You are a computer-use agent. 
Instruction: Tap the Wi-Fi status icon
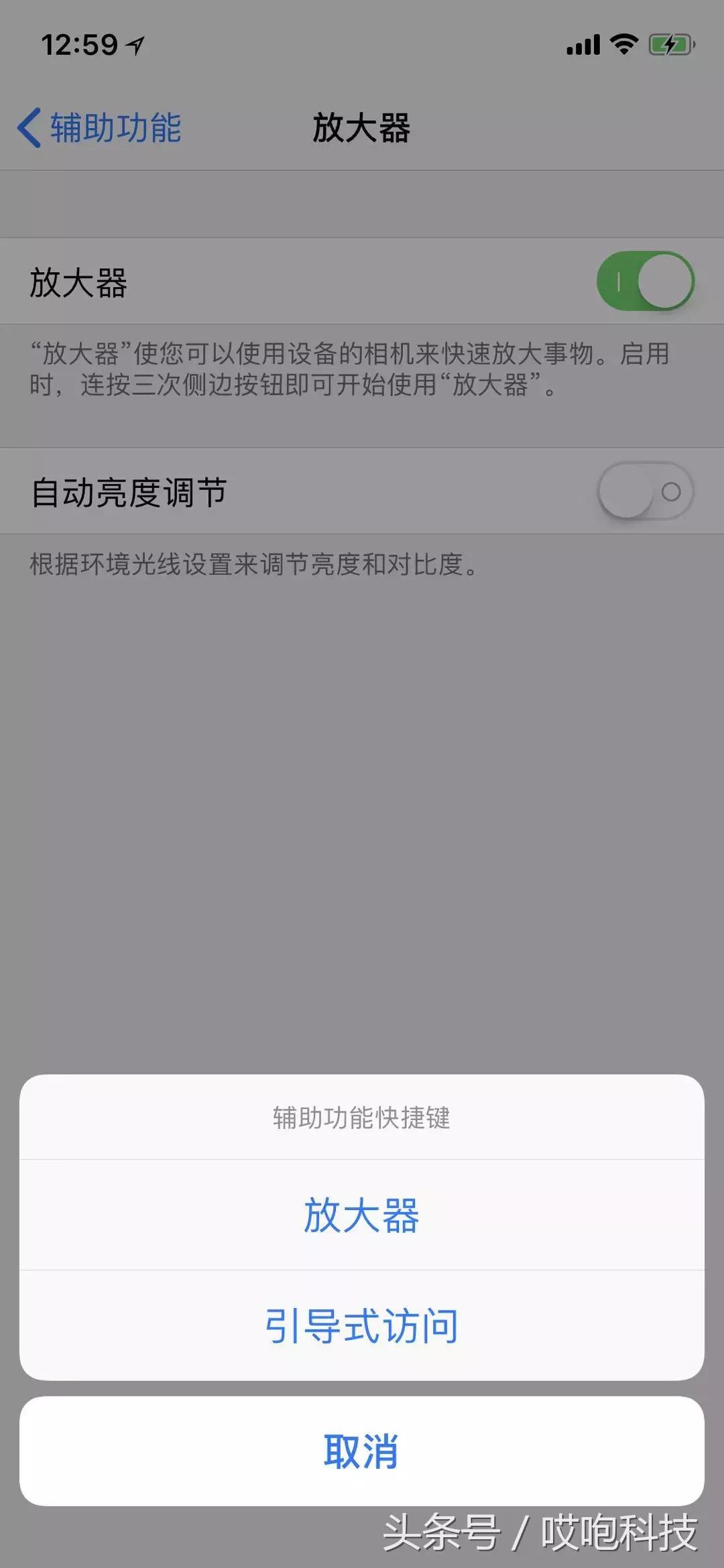point(623,44)
